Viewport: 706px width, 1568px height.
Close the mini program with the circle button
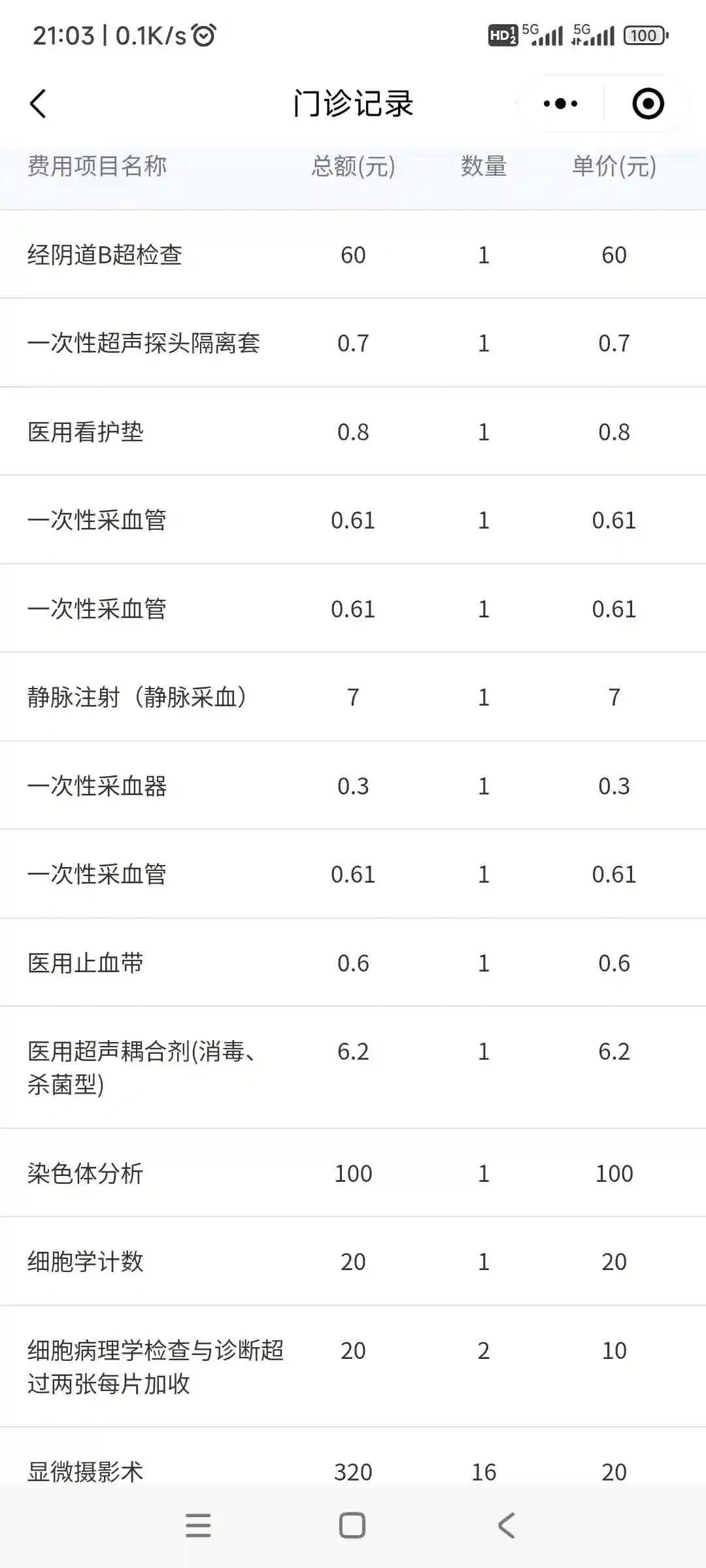point(648,104)
